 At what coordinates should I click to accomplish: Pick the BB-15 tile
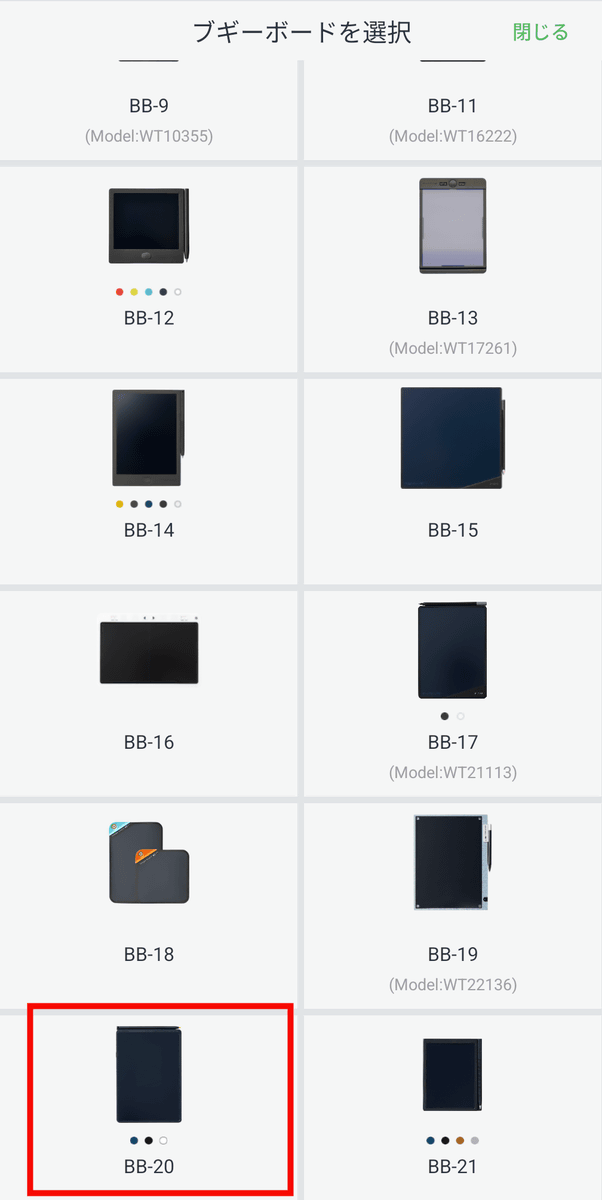[453, 480]
